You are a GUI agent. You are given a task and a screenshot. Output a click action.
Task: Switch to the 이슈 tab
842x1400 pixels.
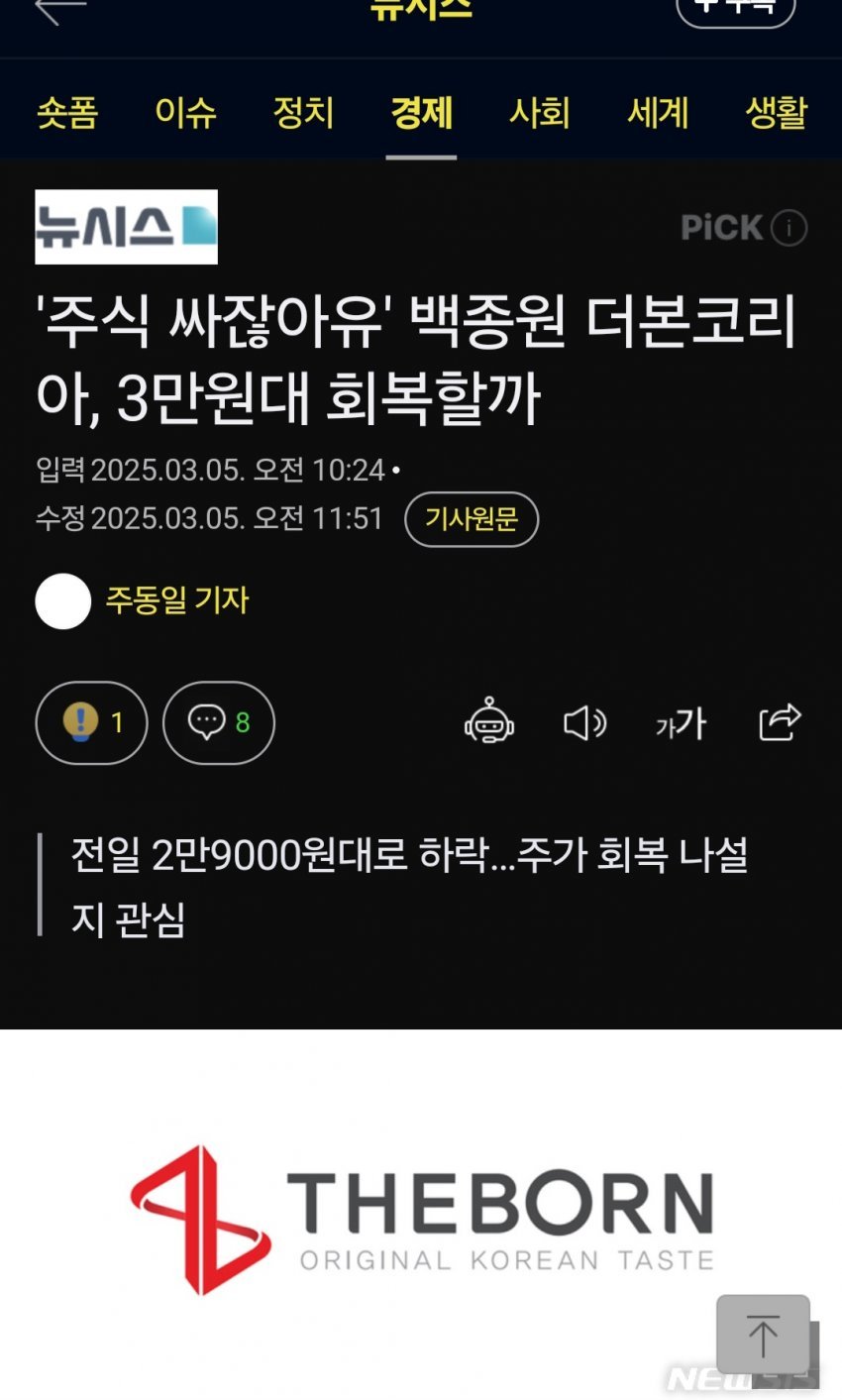tap(185, 112)
